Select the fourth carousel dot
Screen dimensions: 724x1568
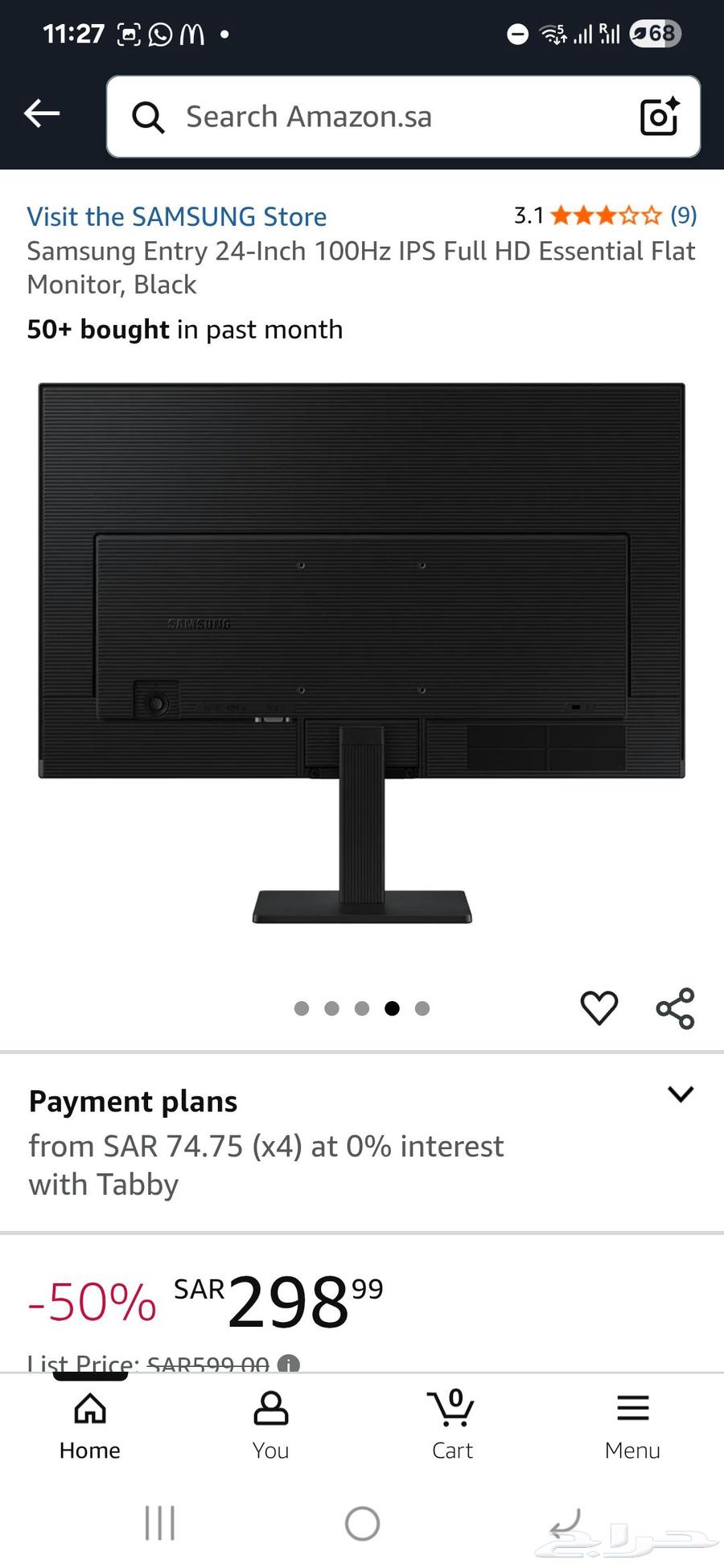392,1008
